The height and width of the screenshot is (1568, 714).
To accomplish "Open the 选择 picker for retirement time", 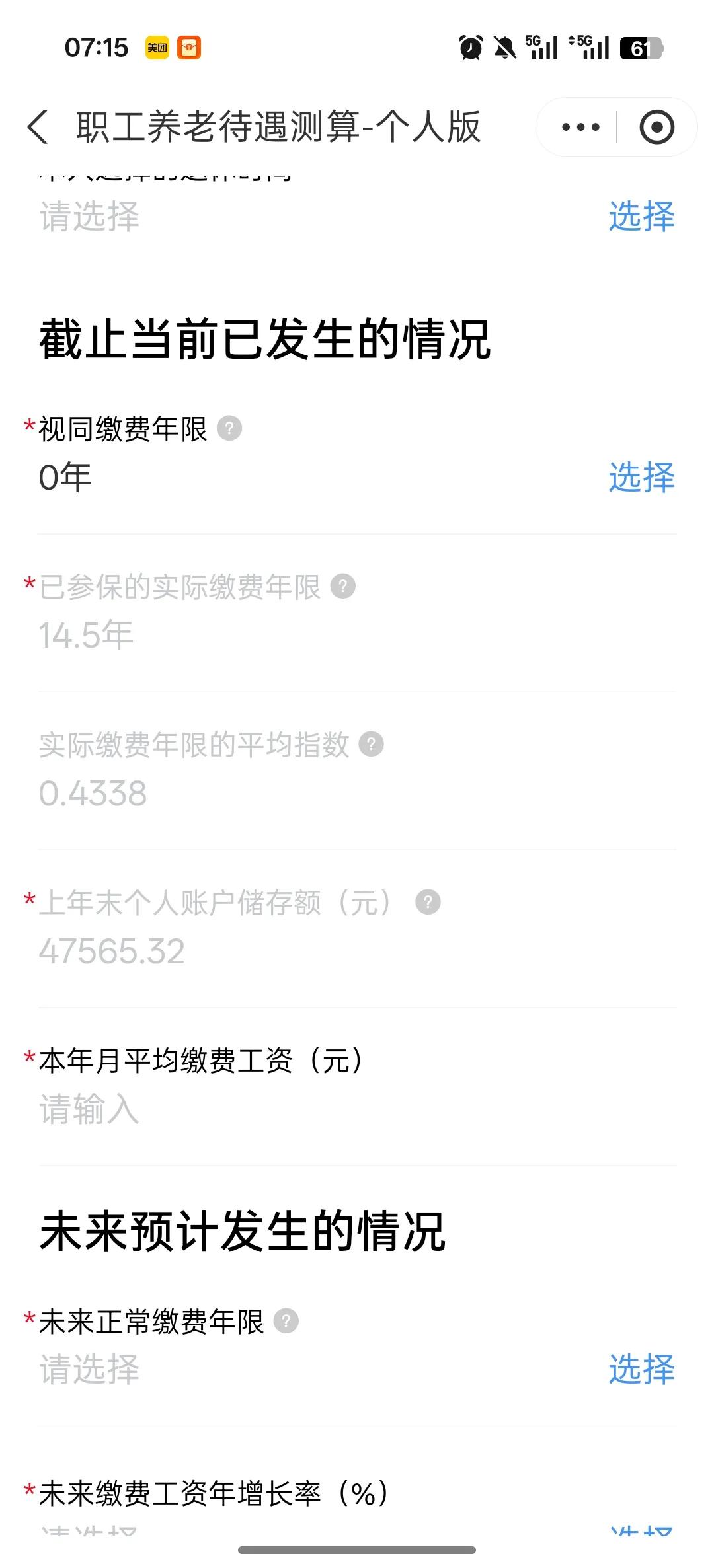I will (x=641, y=216).
